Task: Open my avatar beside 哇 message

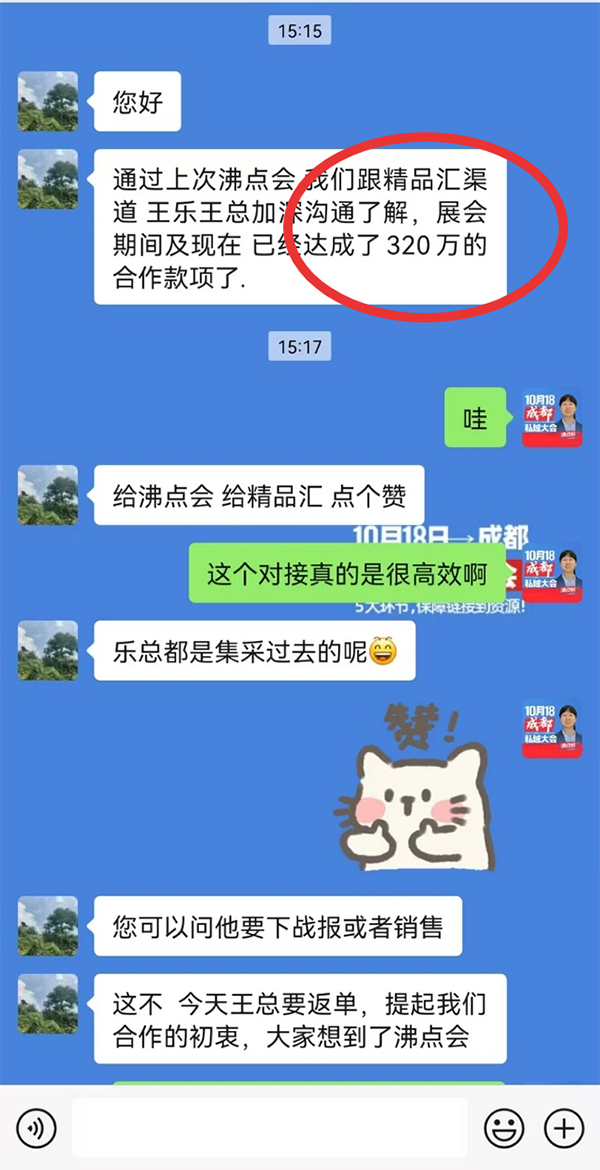Action: (x=552, y=418)
